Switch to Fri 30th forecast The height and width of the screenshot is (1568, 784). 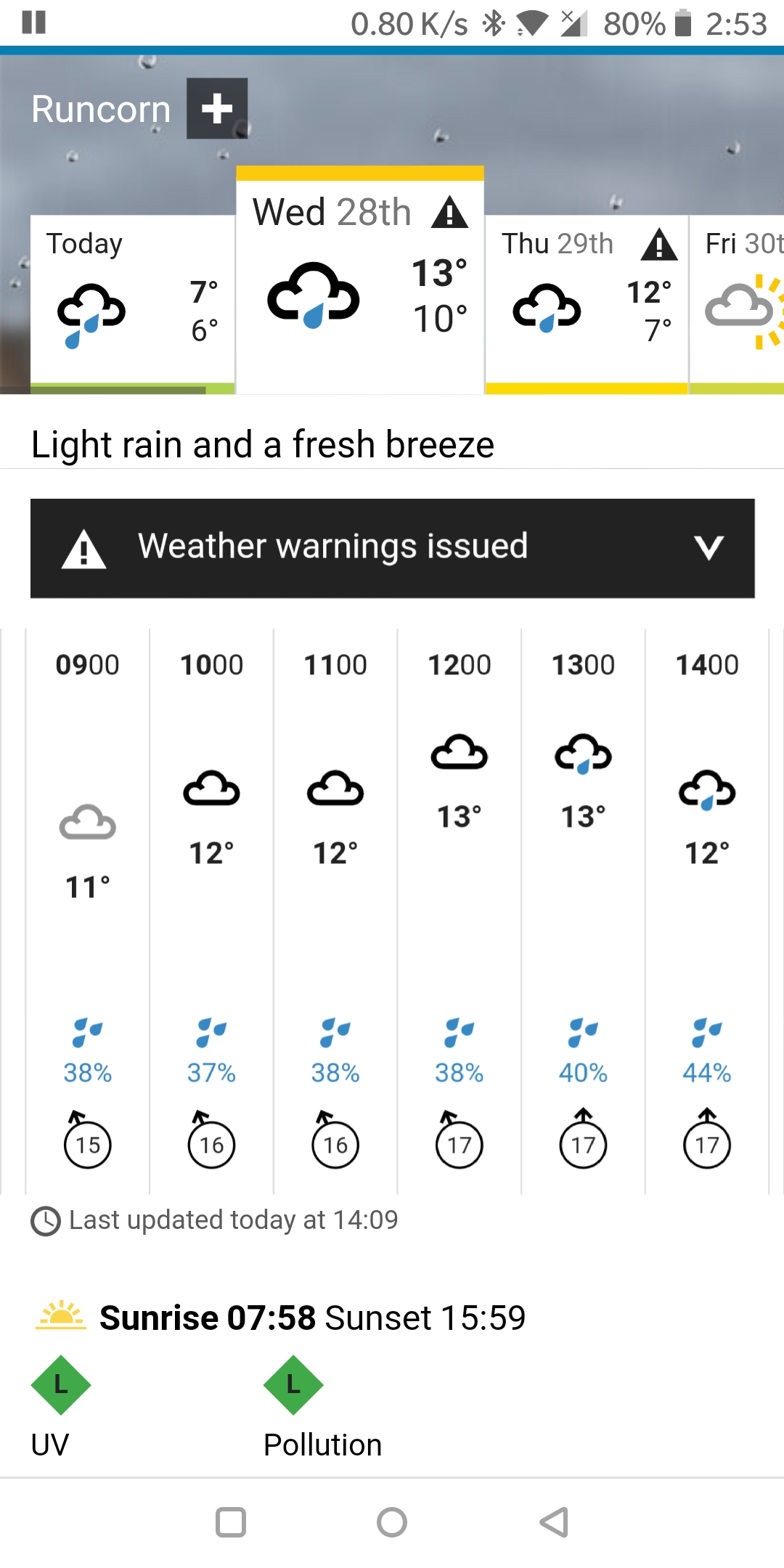point(737,304)
